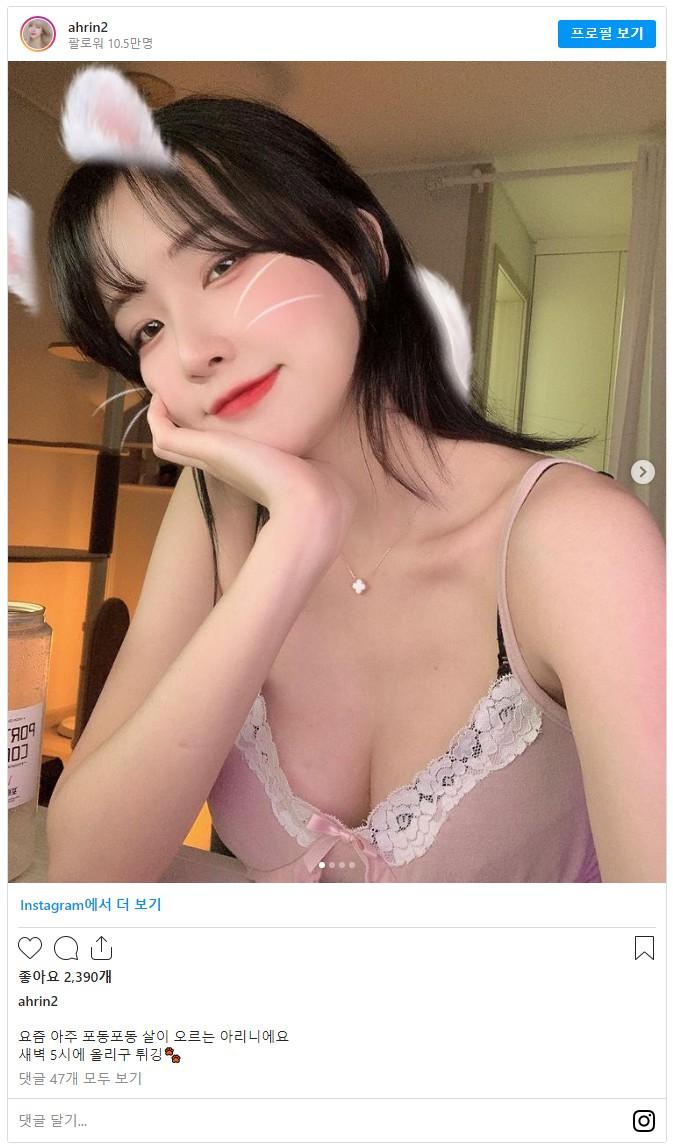Viewport: 673px width, 1148px height.
Task: Like this post with heart icon
Action: coord(30,948)
